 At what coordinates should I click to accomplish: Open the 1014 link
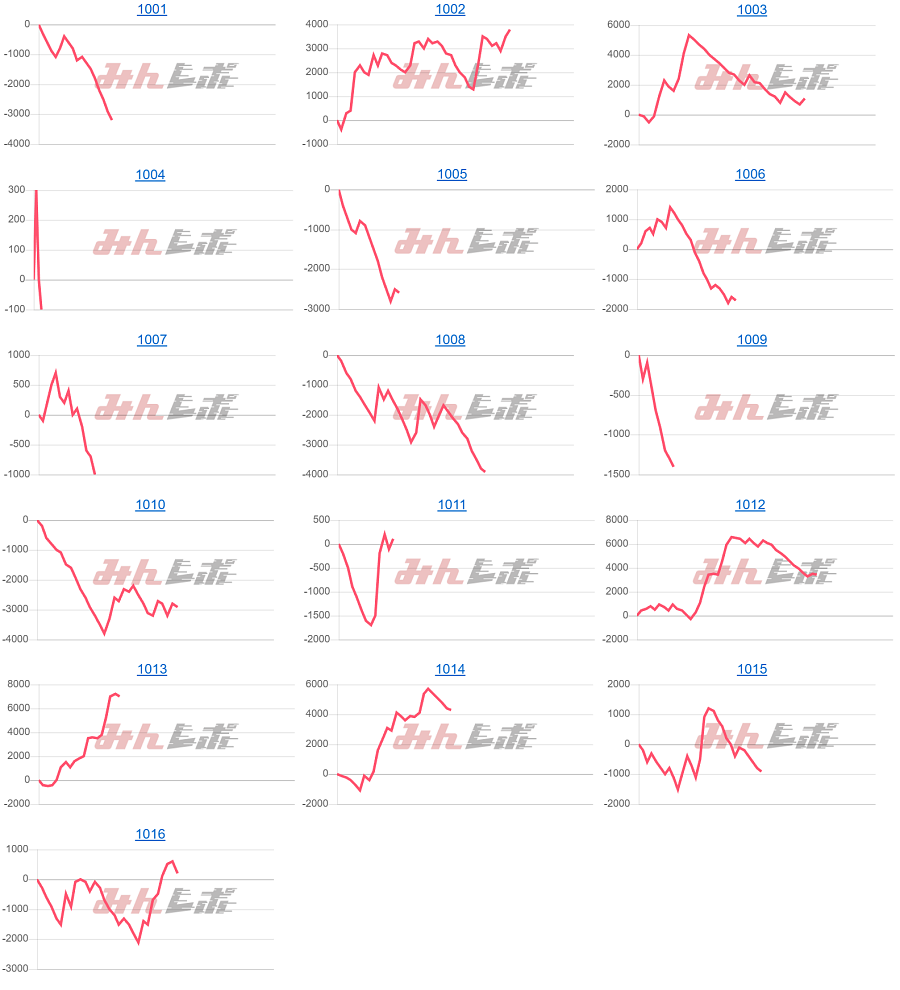[450, 670]
